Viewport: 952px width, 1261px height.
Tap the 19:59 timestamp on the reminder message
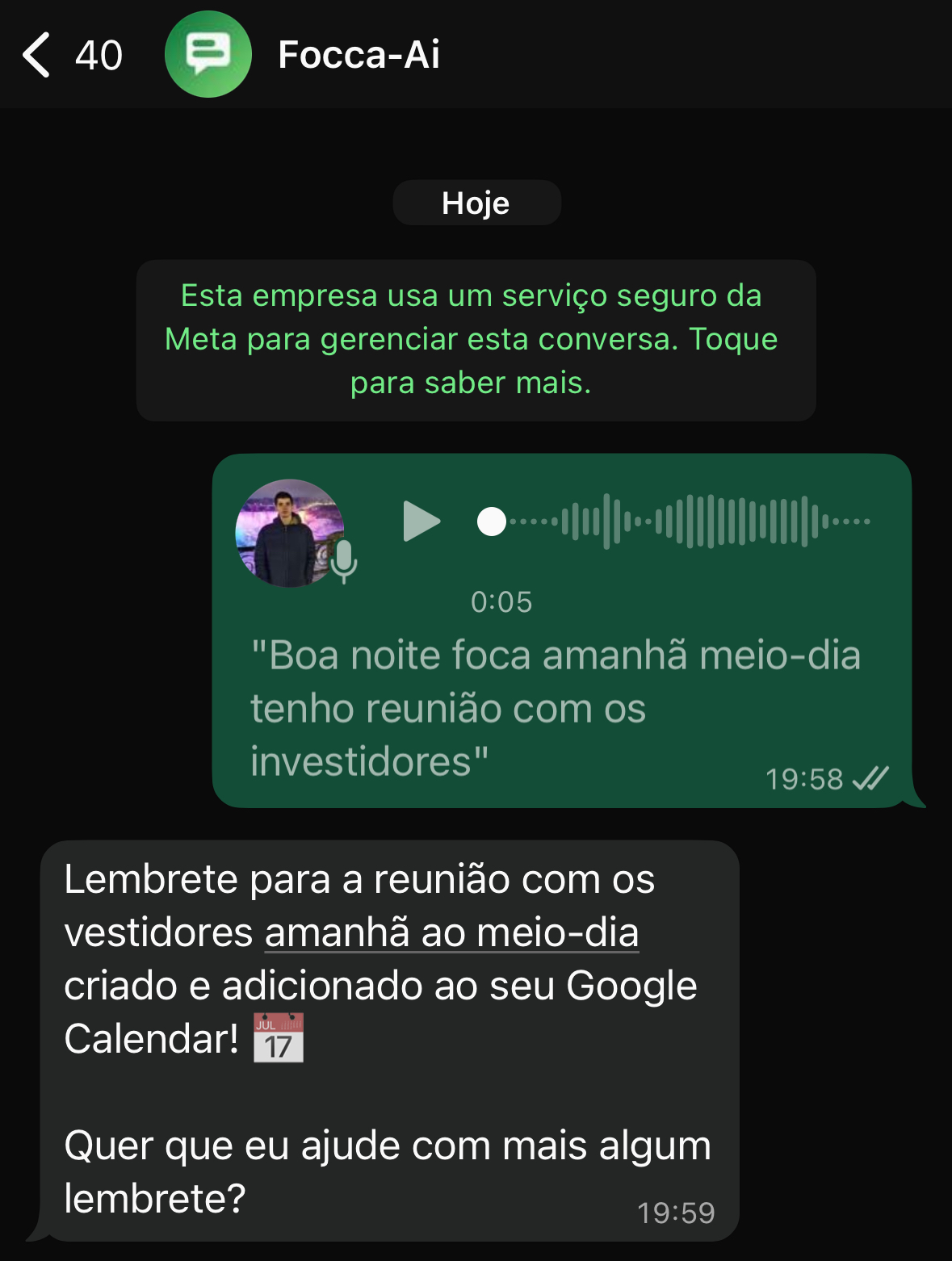(676, 1211)
